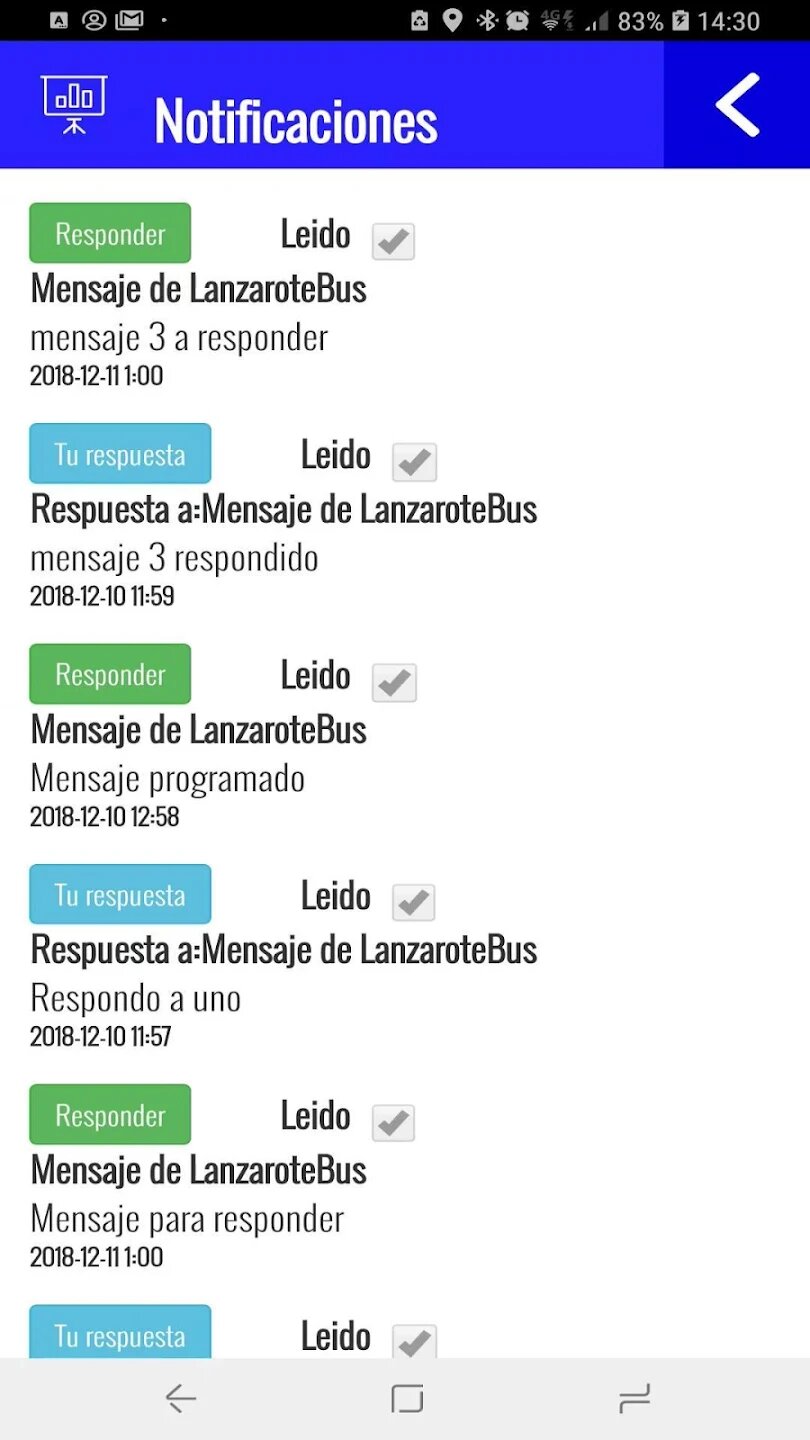Toggle Leido checkbox for "mensaje 3 respondido"
The height and width of the screenshot is (1440, 810).
(414, 462)
